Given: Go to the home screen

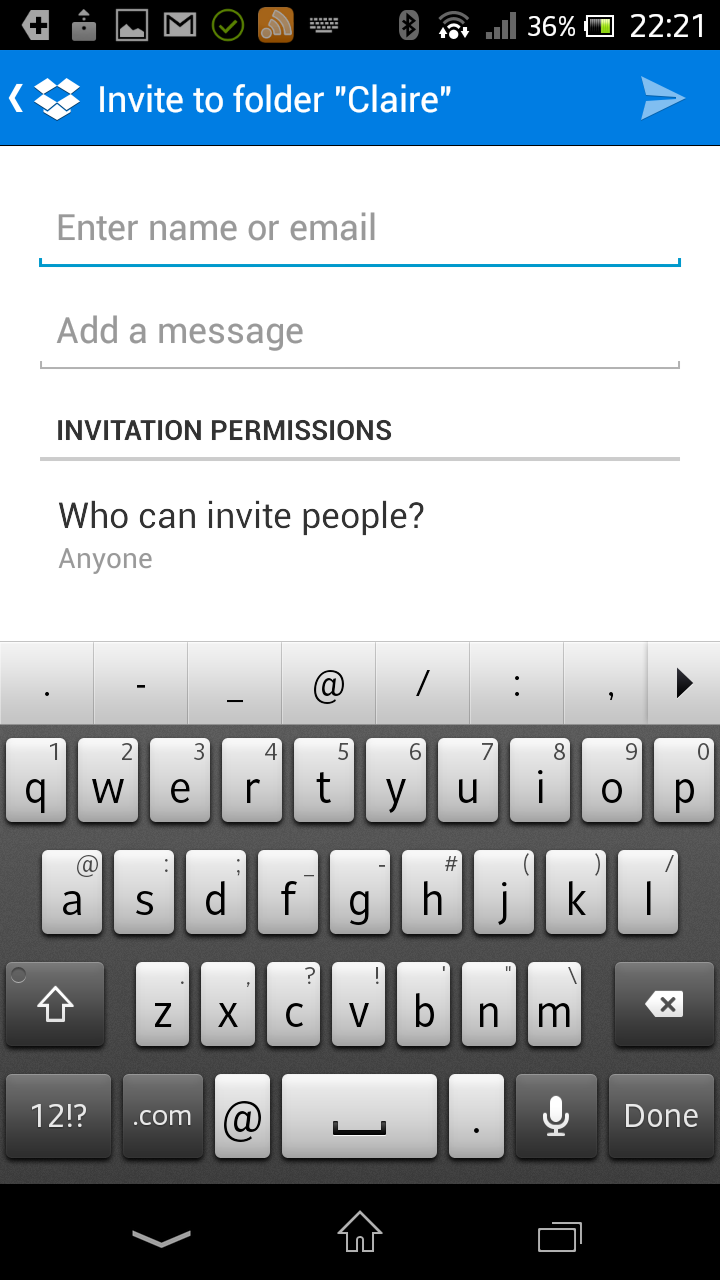Looking at the screenshot, I should pyautogui.click(x=360, y=1233).
